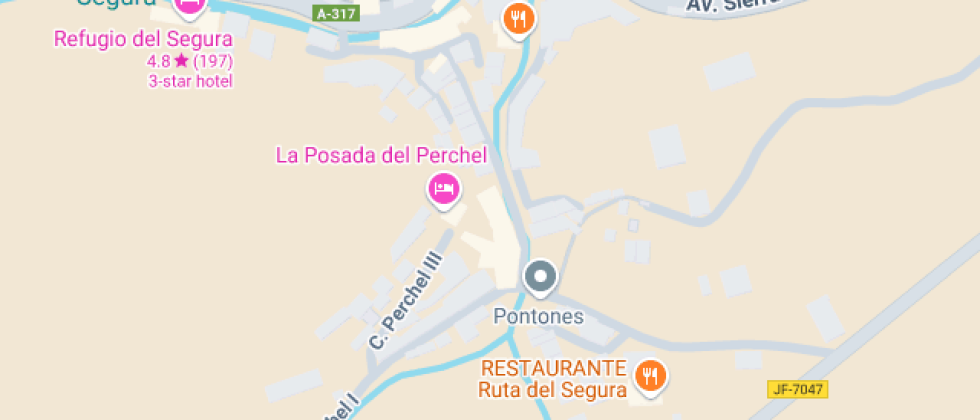The width and height of the screenshot is (980, 420).
Task: Open the Refugio del Segura hotel marker
Action: tap(190, 6)
